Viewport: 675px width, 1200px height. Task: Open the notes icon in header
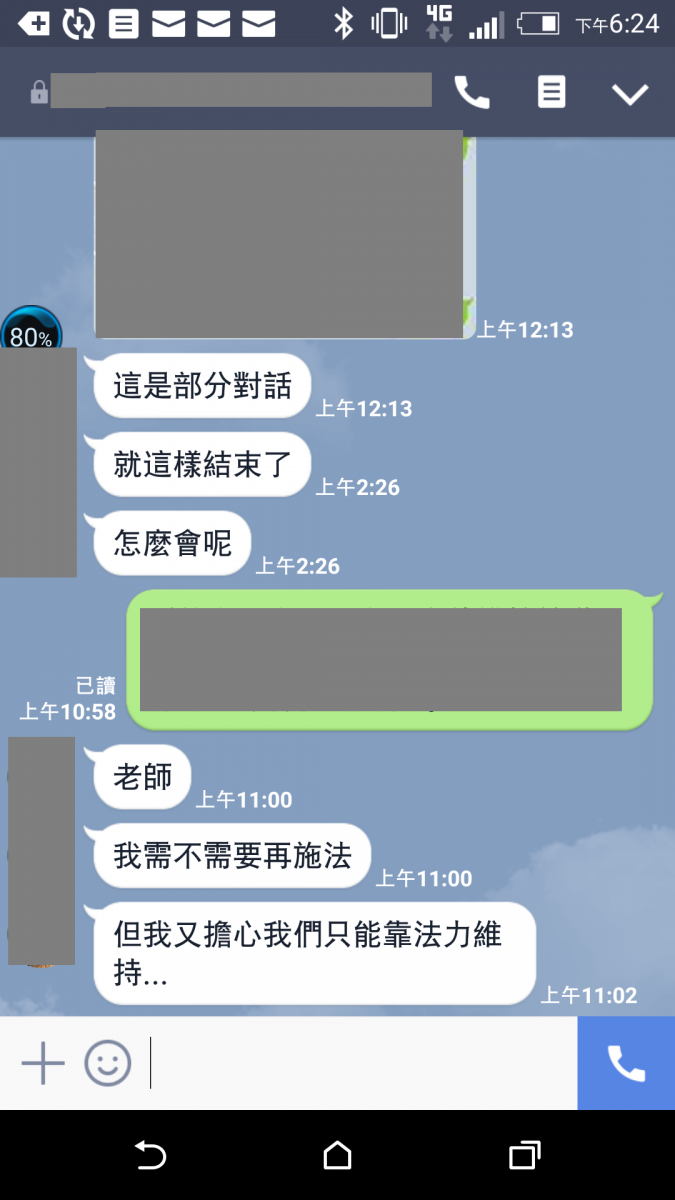551,93
